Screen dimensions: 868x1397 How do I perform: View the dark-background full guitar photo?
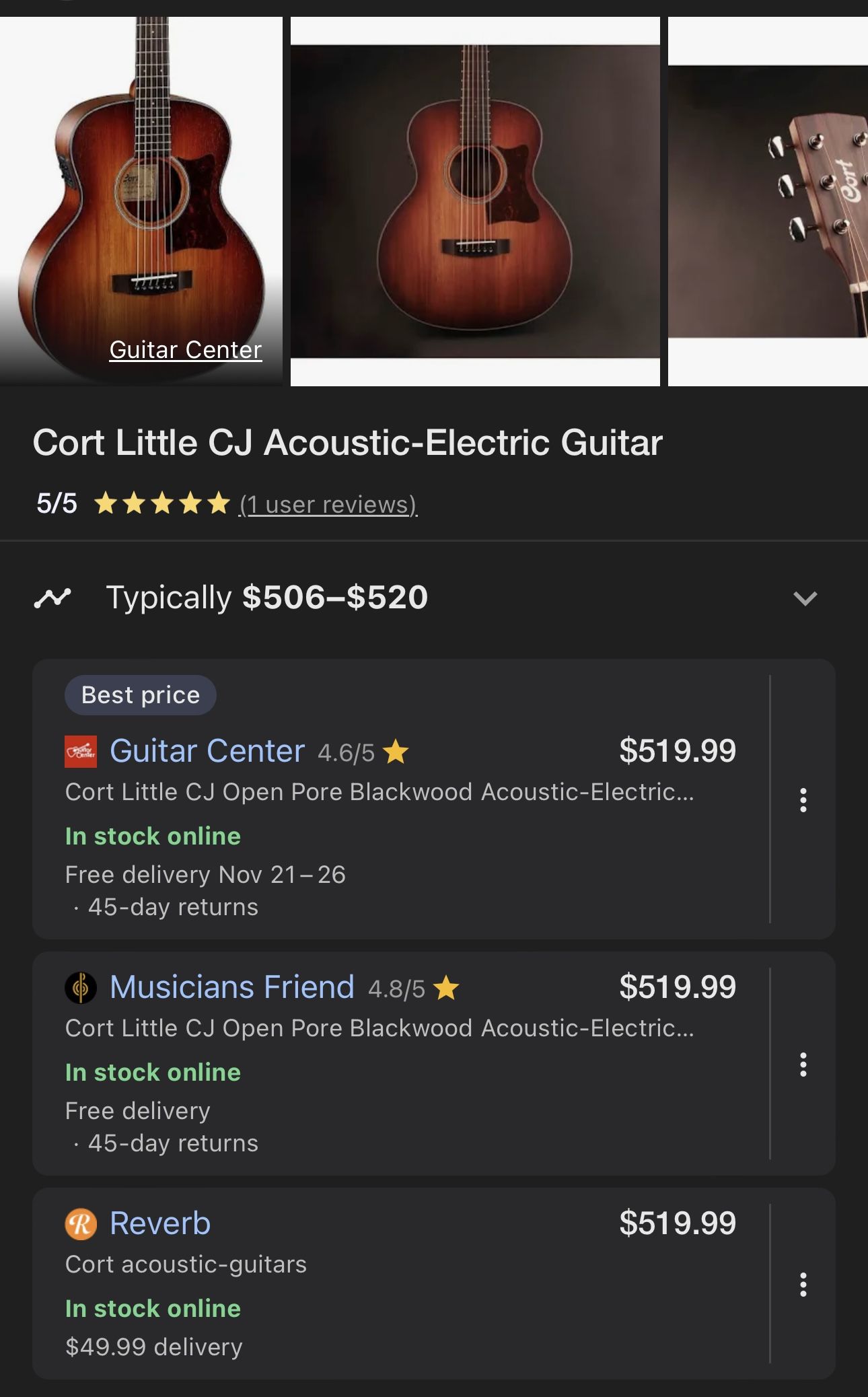[x=475, y=201]
